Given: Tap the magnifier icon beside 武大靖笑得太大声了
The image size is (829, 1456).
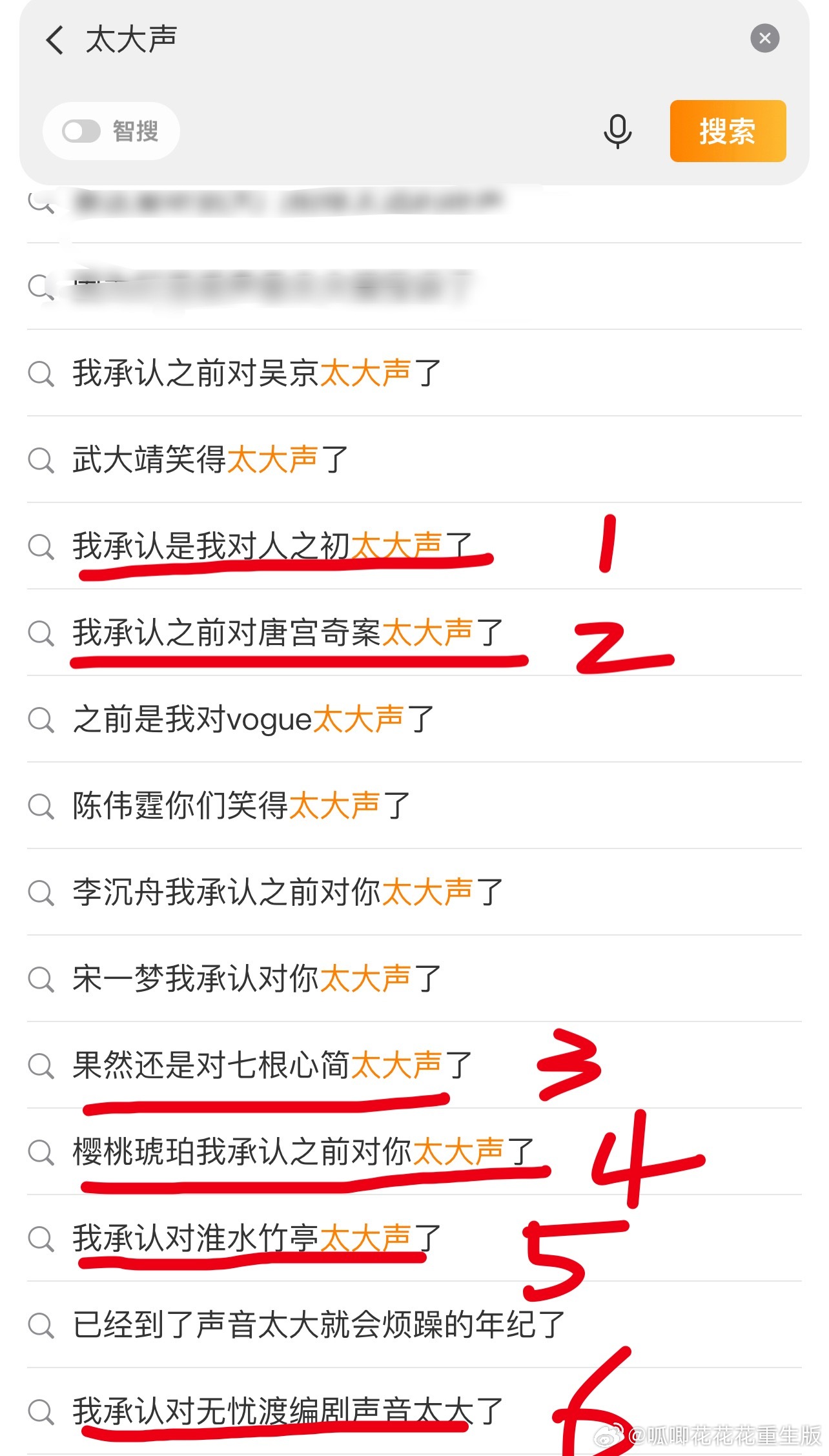Looking at the screenshot, I should 41,460.
